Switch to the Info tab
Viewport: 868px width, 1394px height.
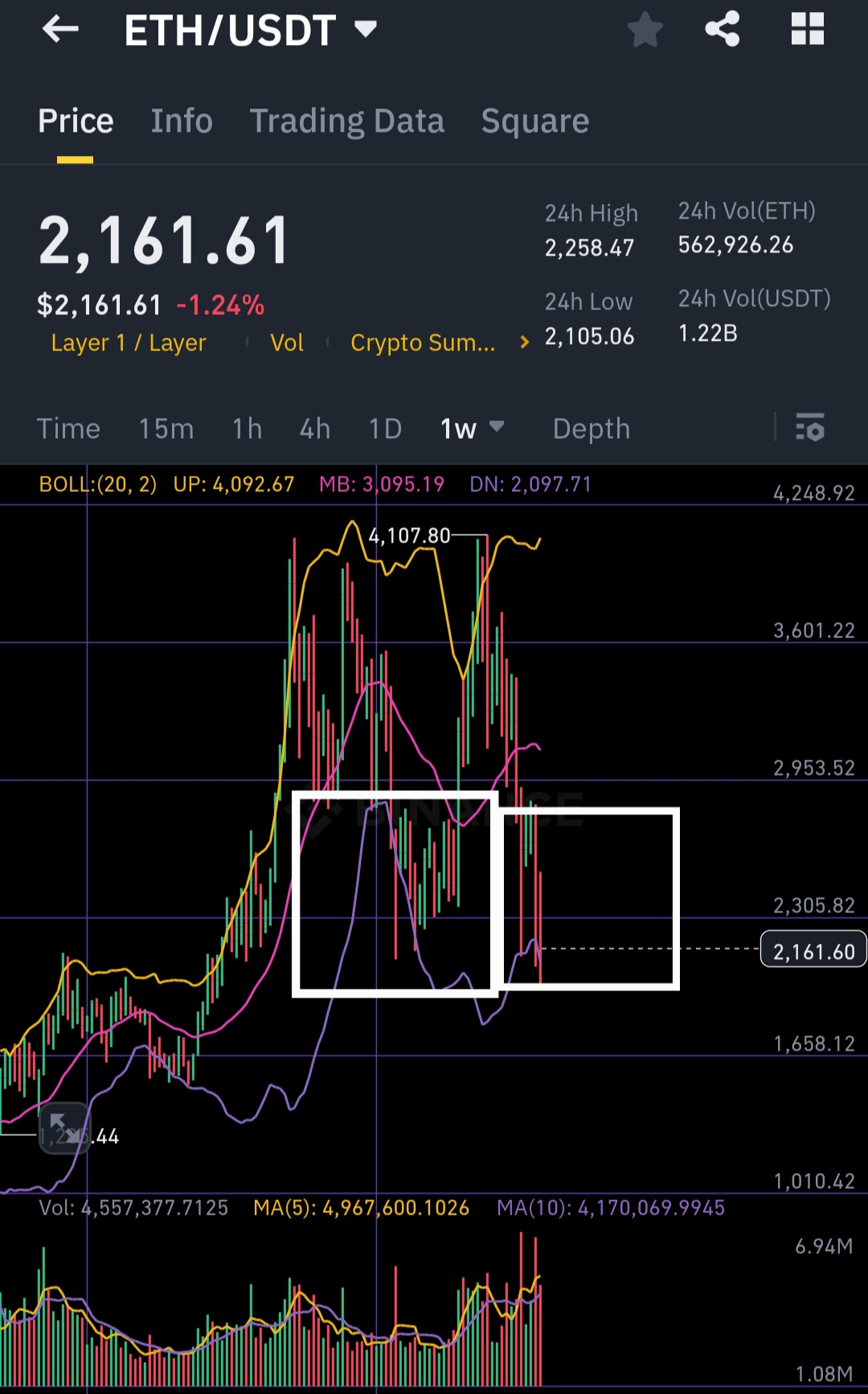182,121
